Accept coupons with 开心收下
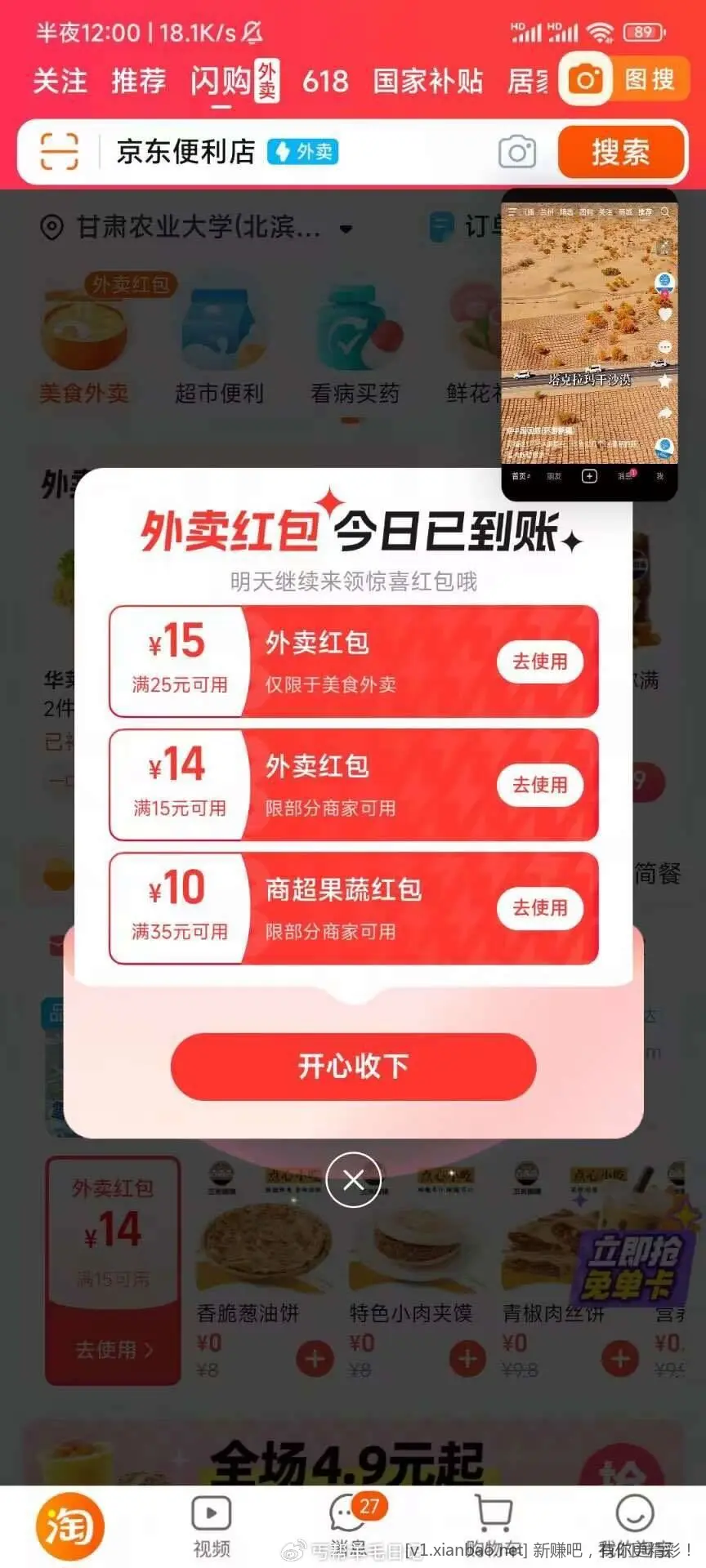Viewport: 706px width, 1568px height. [353, 1066]
